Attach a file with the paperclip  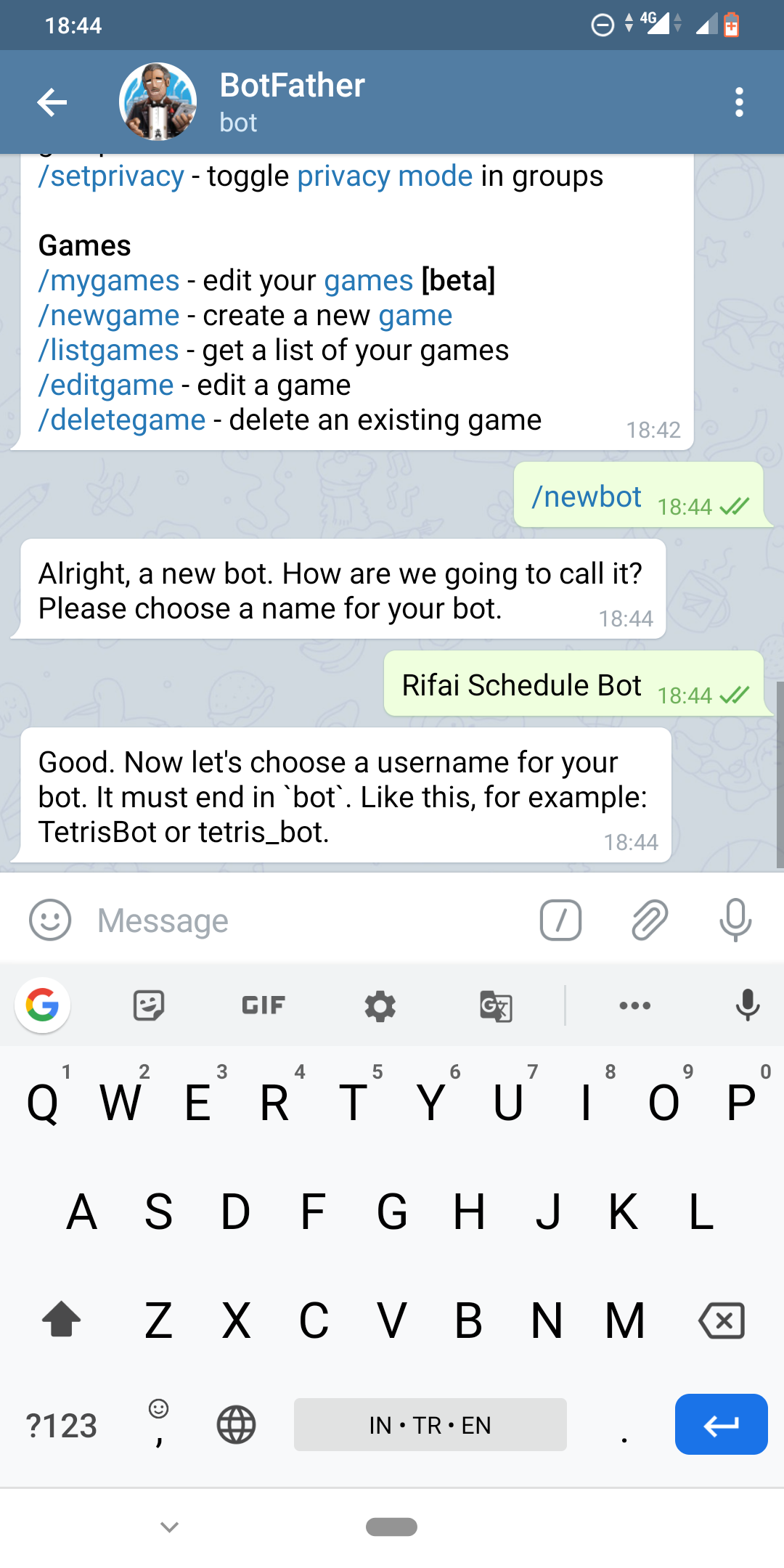click(x=649, y=920)
